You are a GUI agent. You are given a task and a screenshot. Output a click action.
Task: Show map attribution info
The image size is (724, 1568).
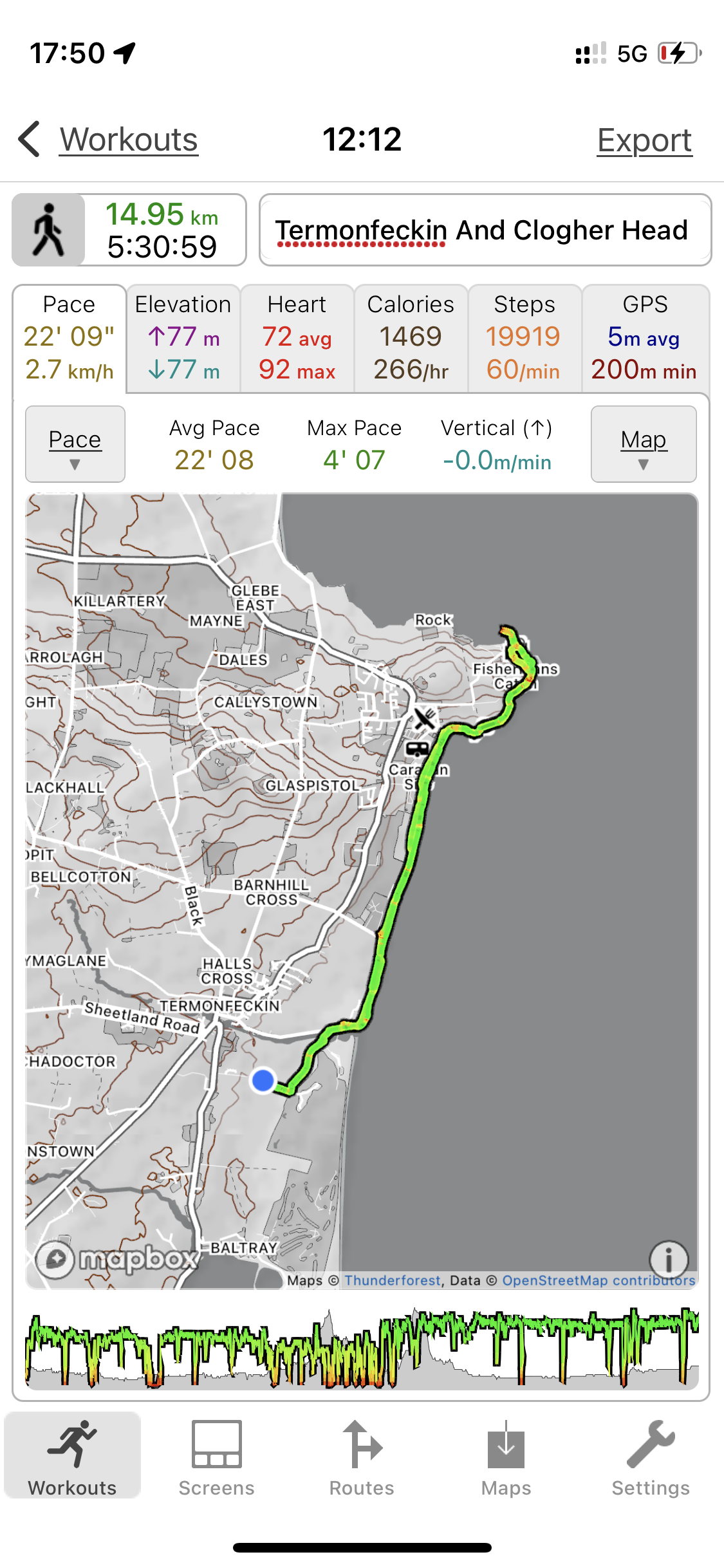pyautogui.click(x=669, y=1258)
